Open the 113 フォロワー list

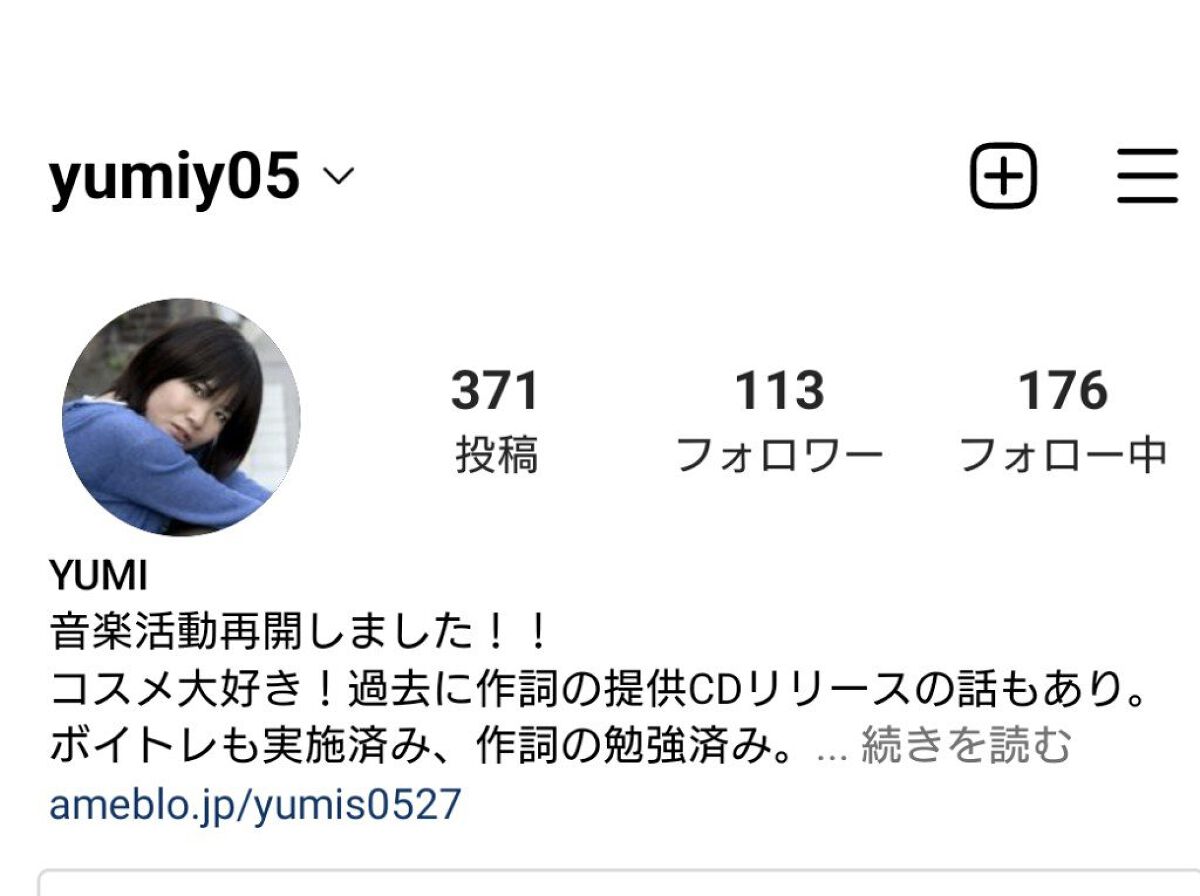click(x=779, y=418)
